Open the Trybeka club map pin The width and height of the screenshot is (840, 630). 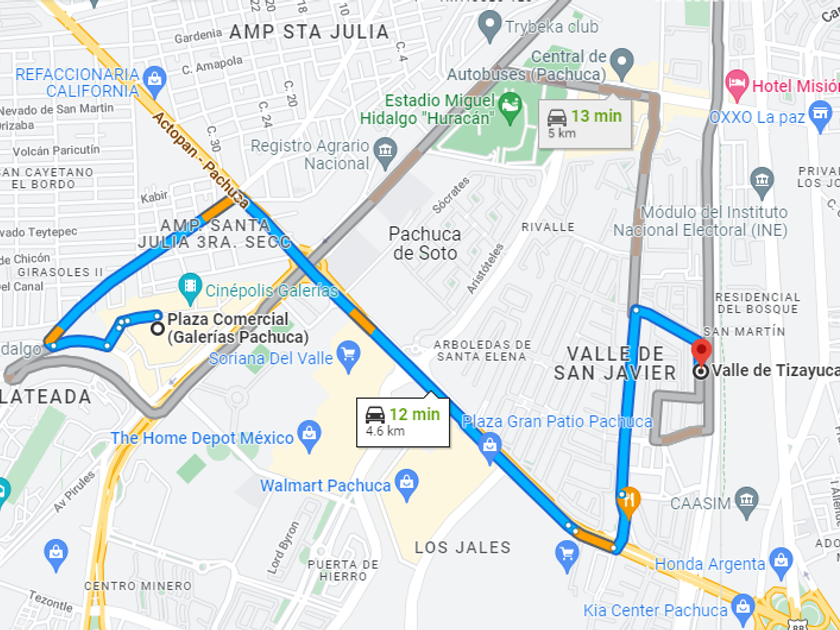click(x=490, y=27)
